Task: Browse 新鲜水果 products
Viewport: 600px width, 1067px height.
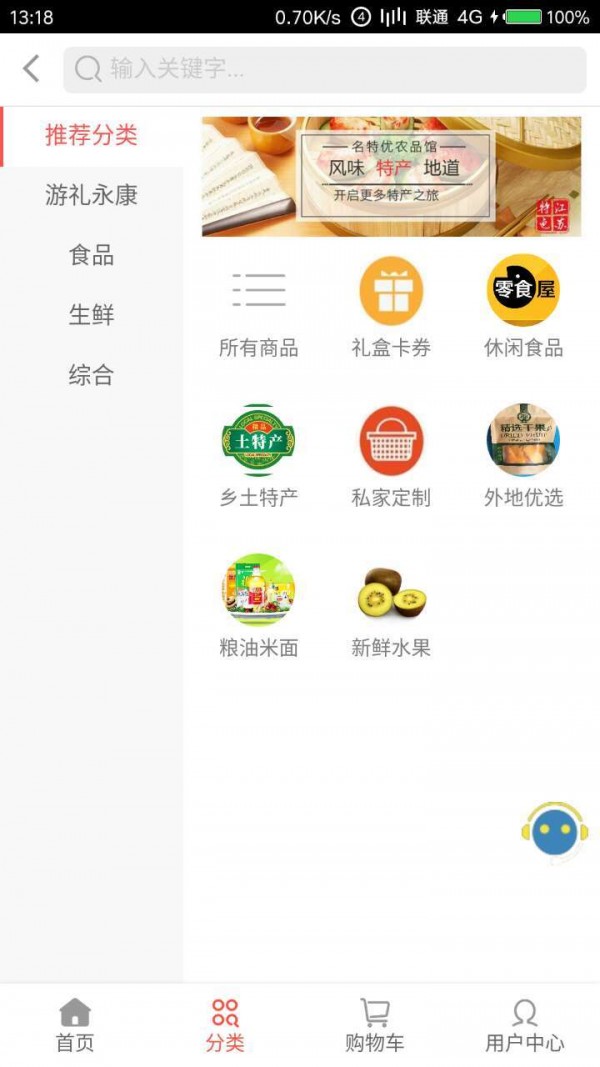Action: (x=391, y=605)
